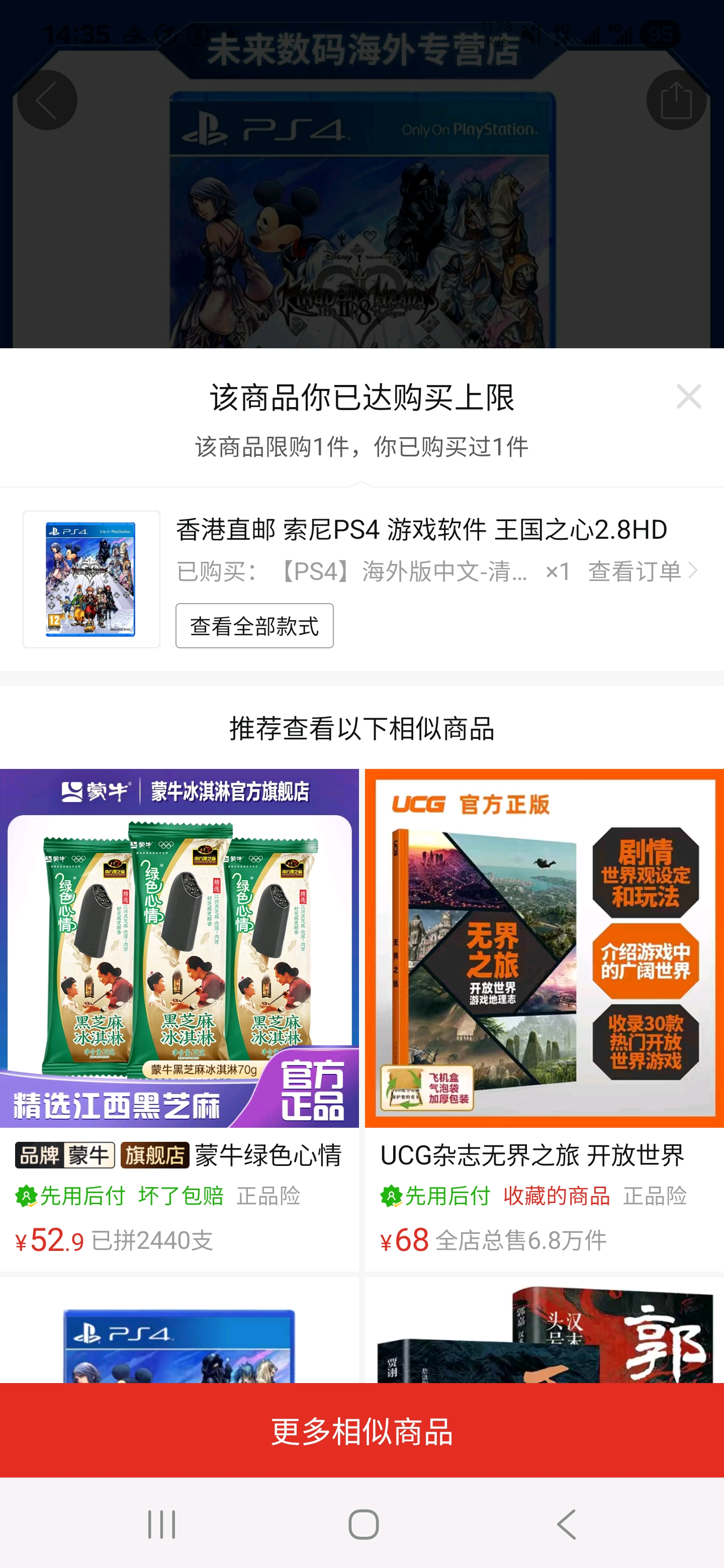Open the recent apps view

click(x=161, y=1524)
